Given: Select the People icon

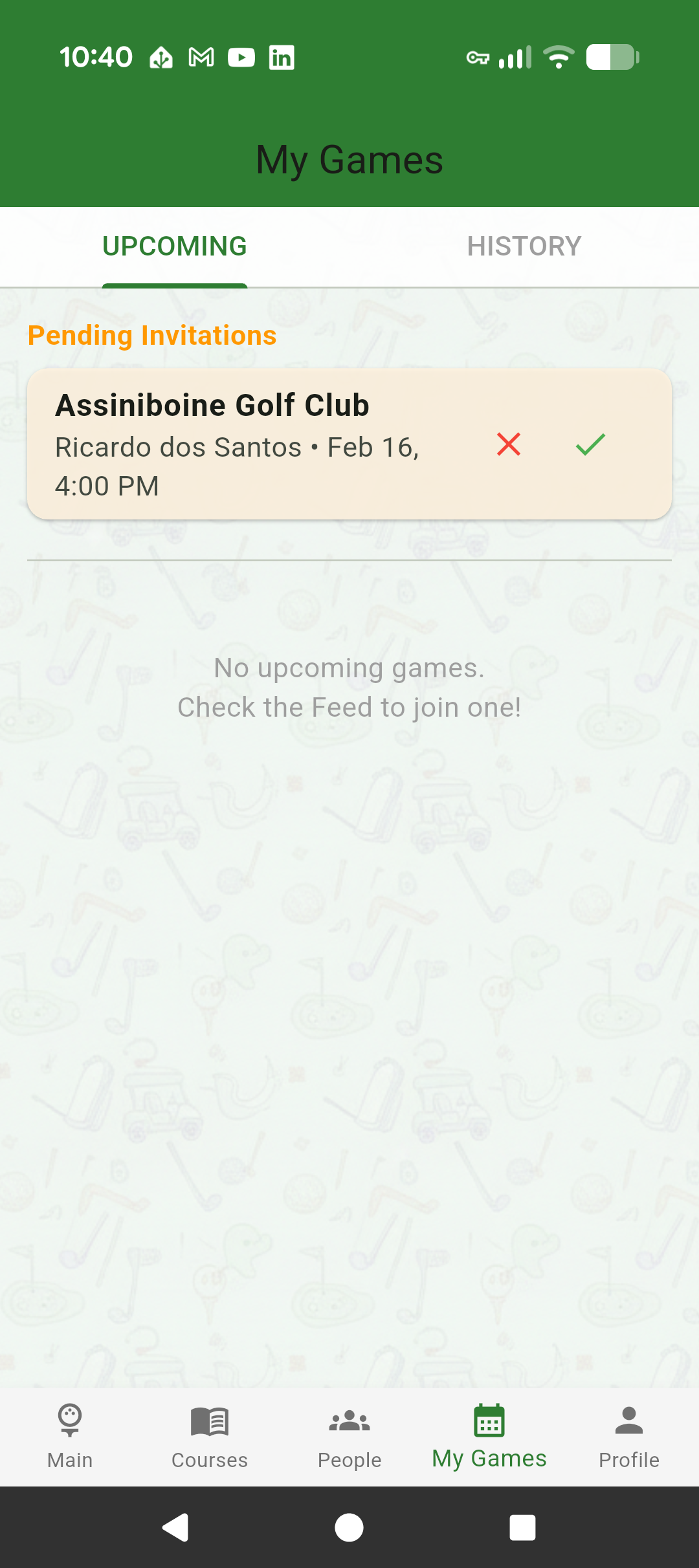Looking at the screenshot, I should tap(349, 1423).
